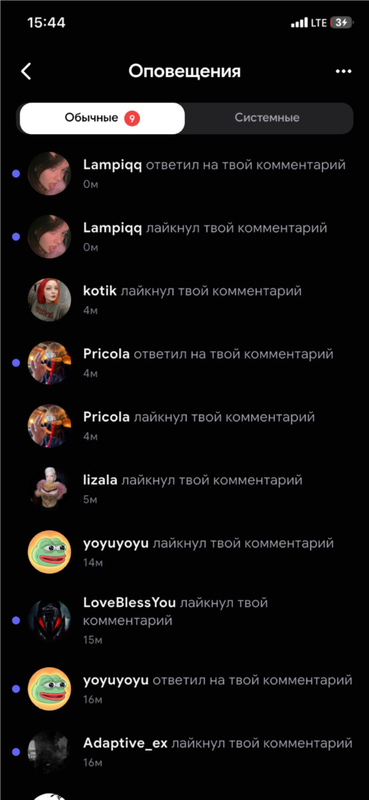Open Lampiqq's reply notification
Image resolution: width=369 pixels, height=800 pixels.
point(184,173)
